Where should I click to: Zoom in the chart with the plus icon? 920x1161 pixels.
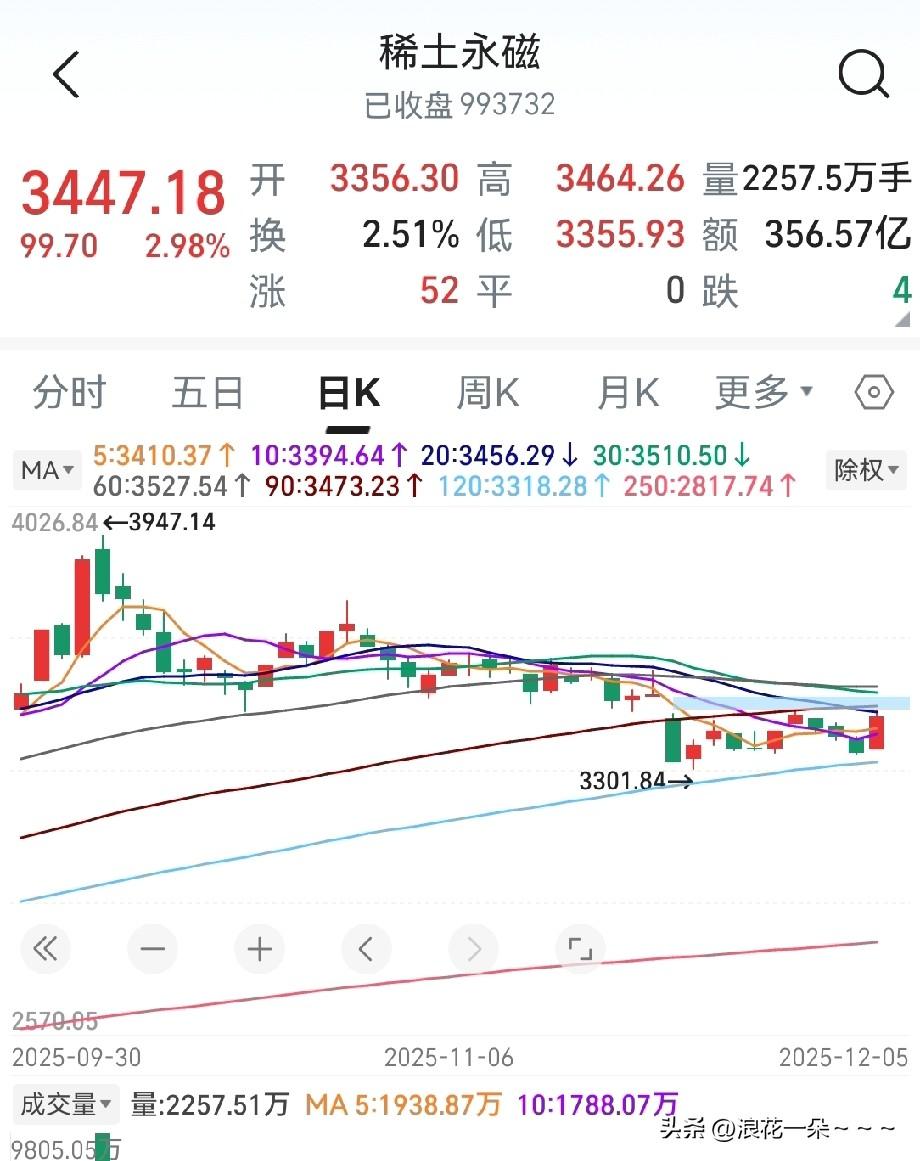[x=259, y=948]
